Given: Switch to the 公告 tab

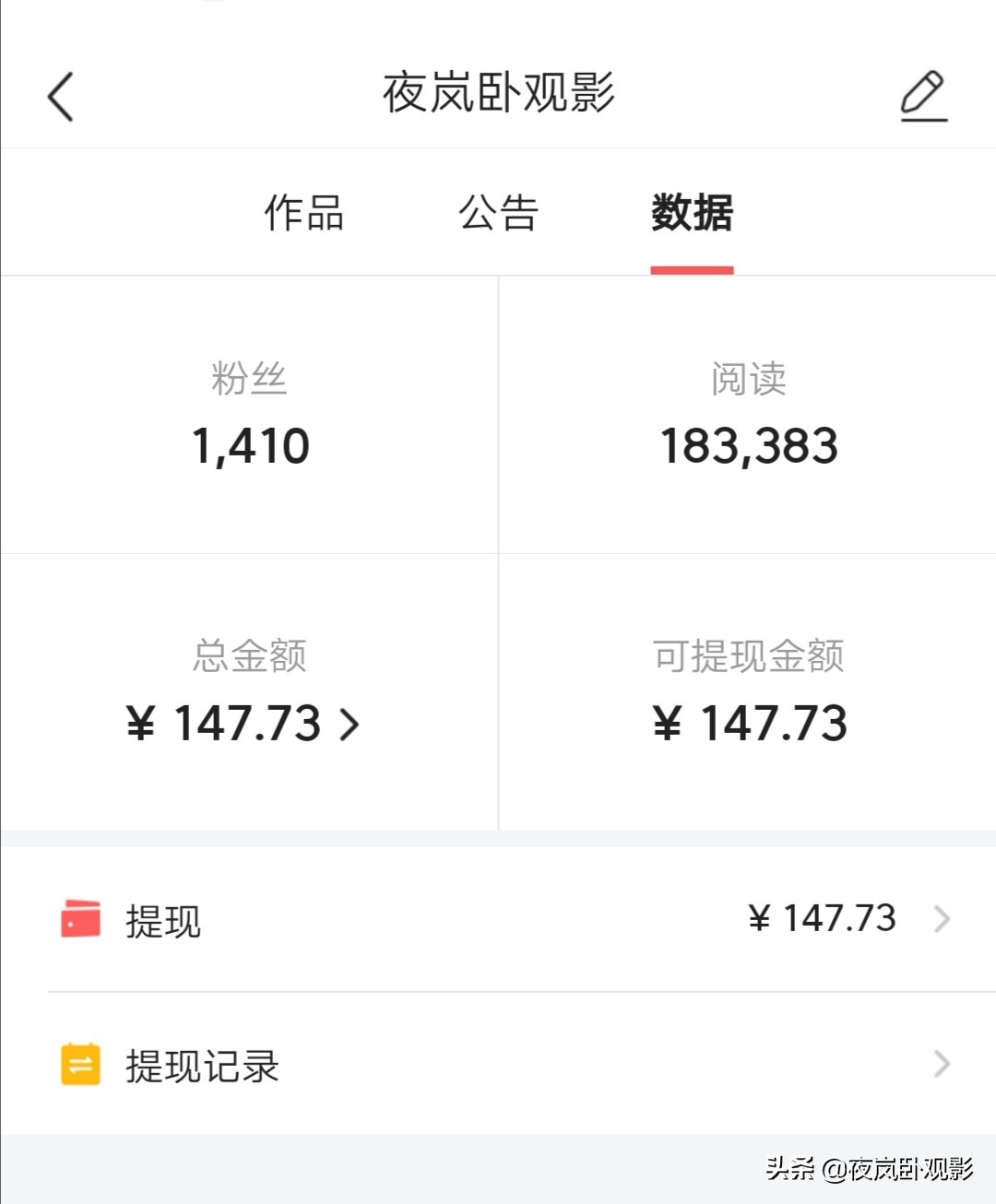Looking at the screenshot, I should click(x=496, y=213).
